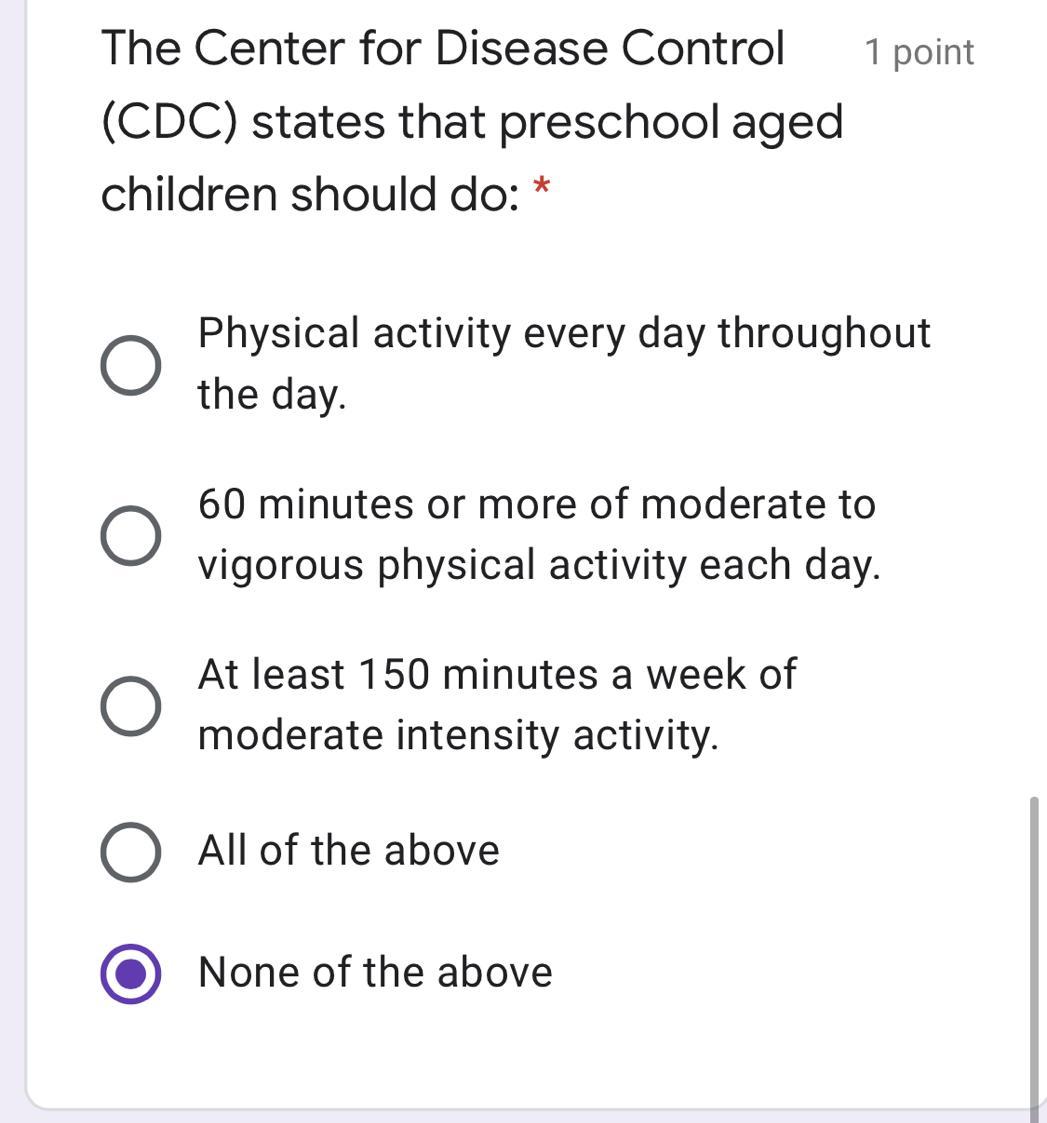This screenshot has height=1123, width=1047.
Task: Select "Physical activity every day throughout the day"
Action: tap(130, 365)
